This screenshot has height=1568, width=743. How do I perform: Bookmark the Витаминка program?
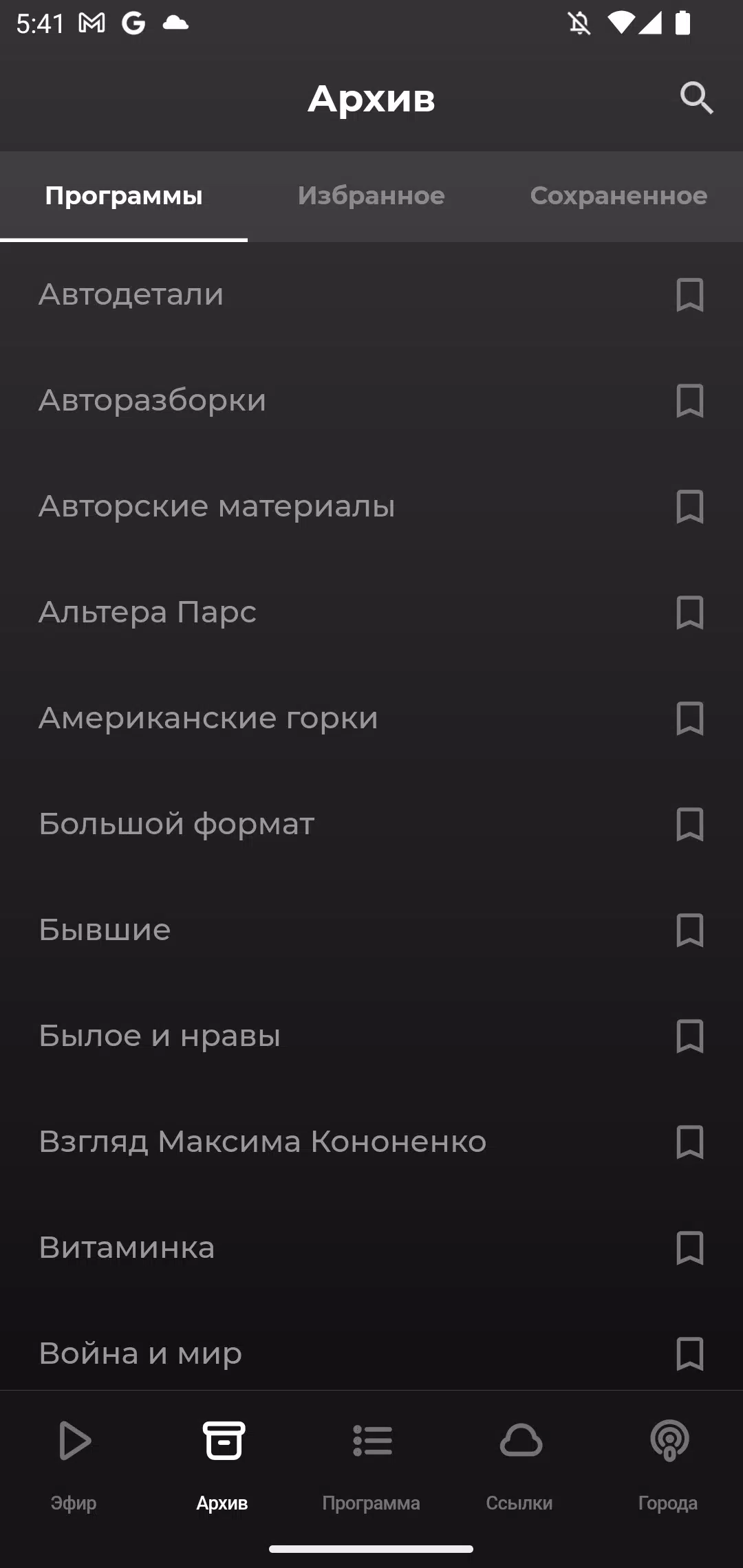[689, 1248]
